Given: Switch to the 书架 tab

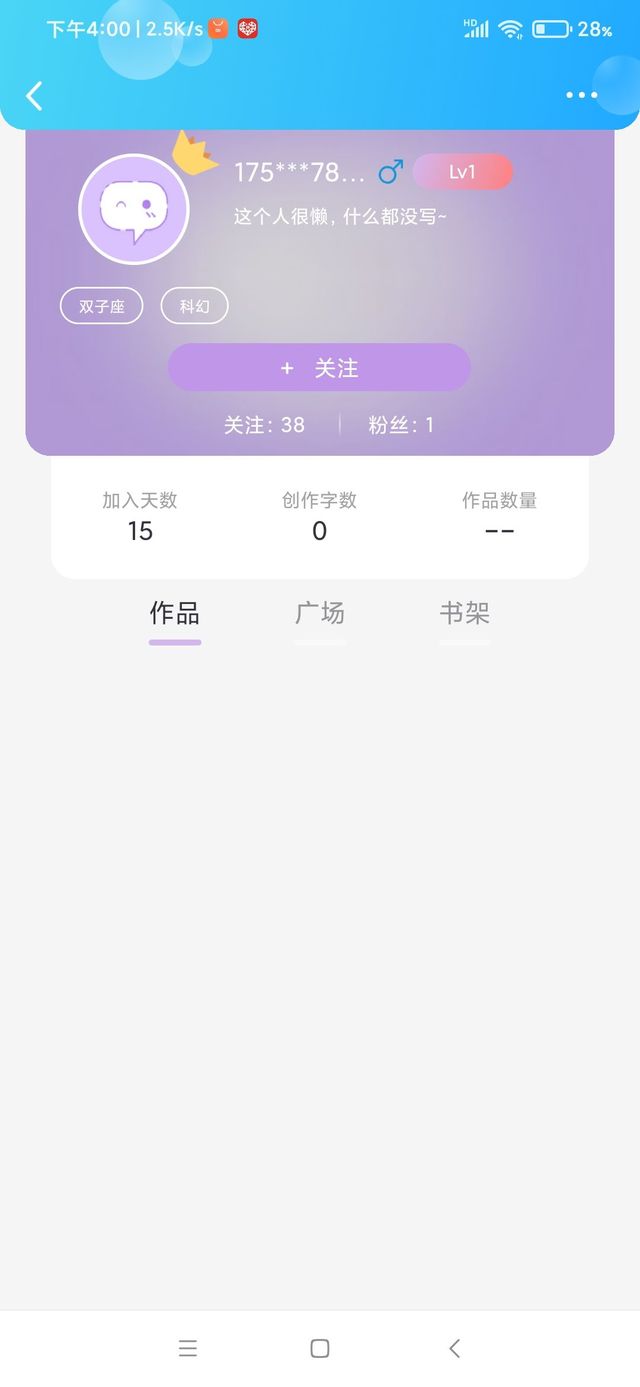Looking at the screenshot, I should [x=465, y=614].
